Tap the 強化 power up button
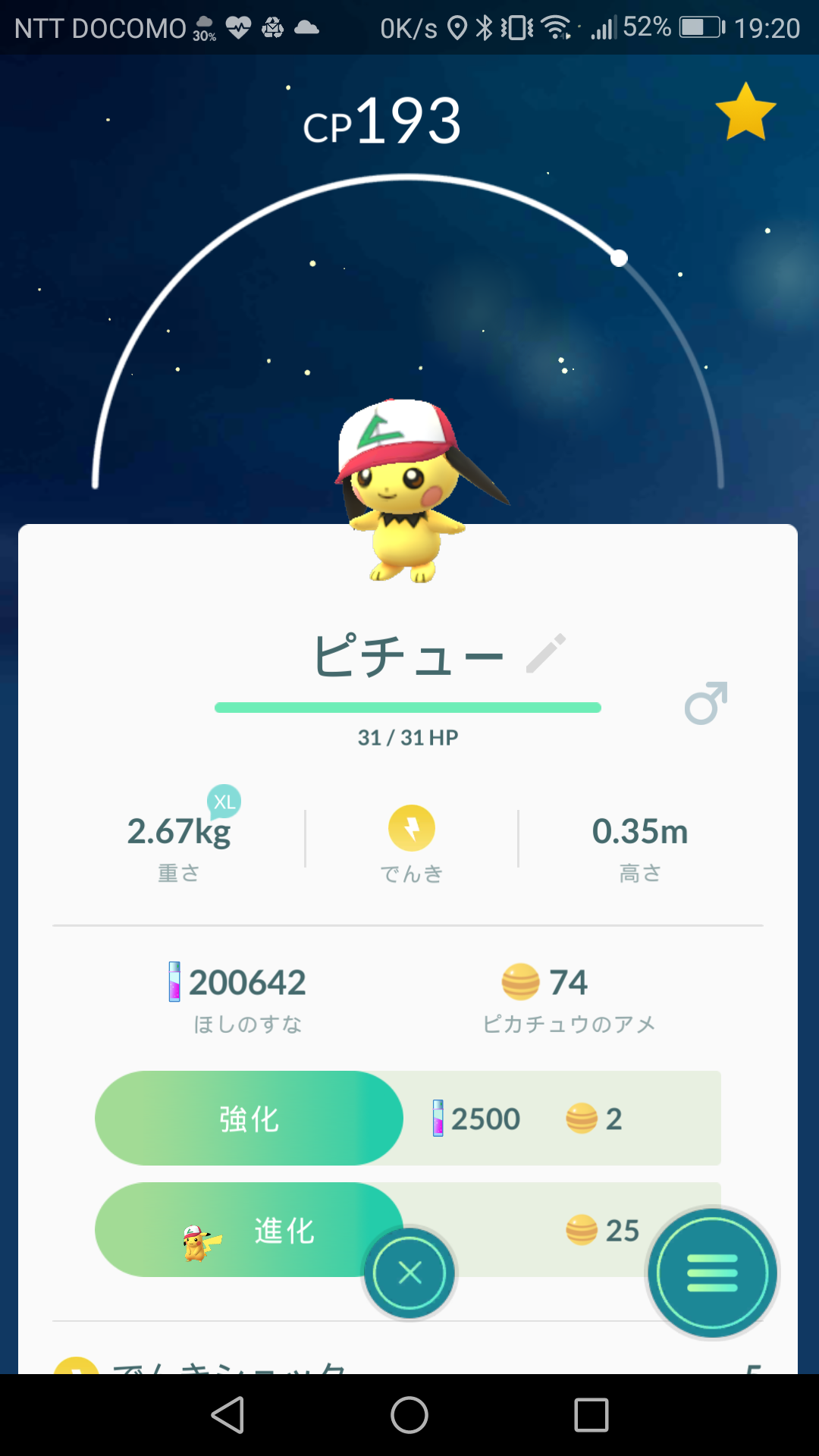Screen dimensions: 819x1456 (x=249, y=1119)
